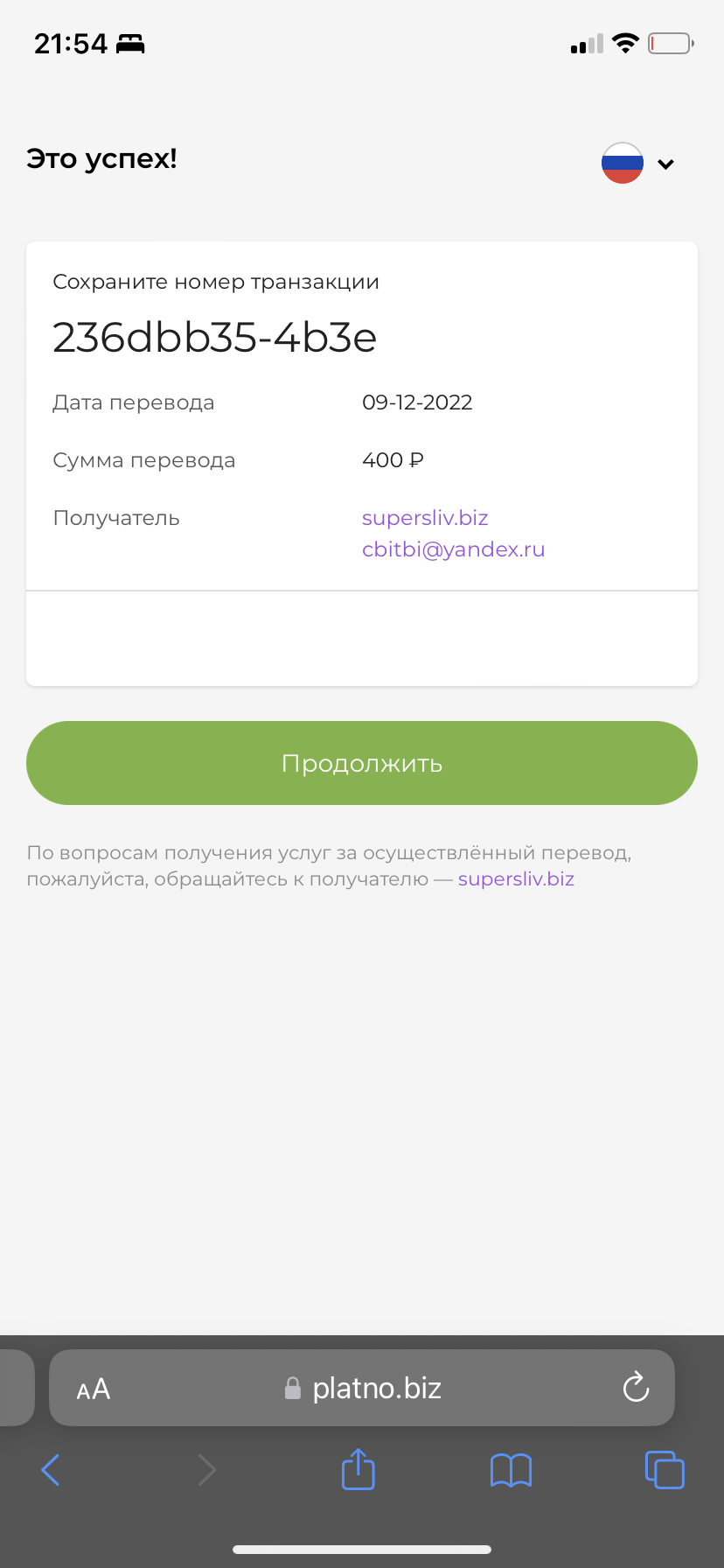Open the AA reader options in address bar
724x1568 pixels.
(94, 1389)
